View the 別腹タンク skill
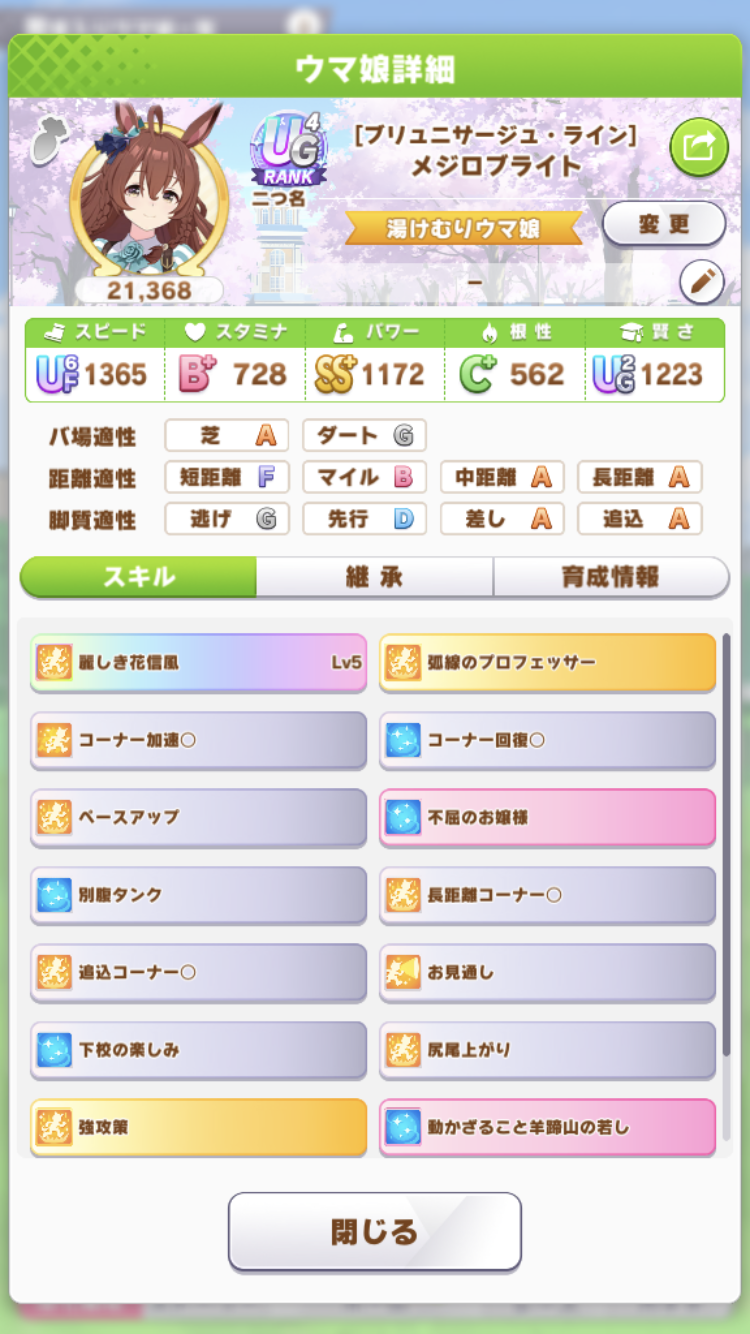 (x=198, y=895)
